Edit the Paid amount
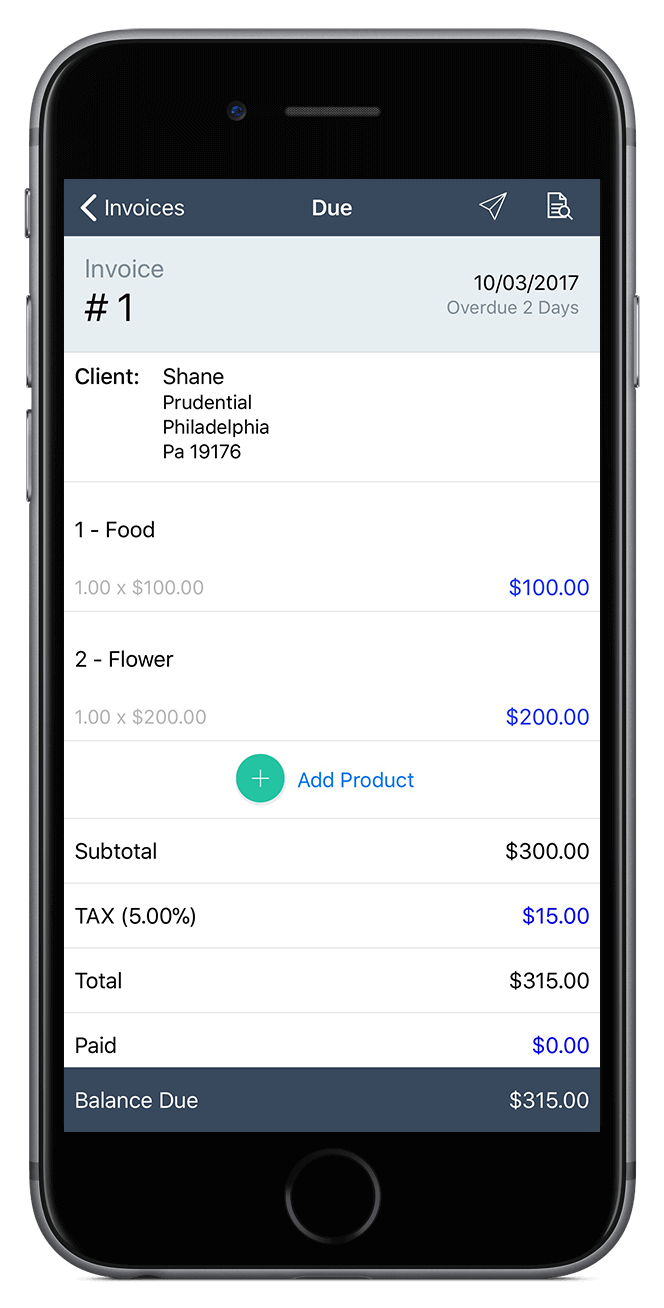This screenshot has width=664, height=1308. (x=331, y=1044)
